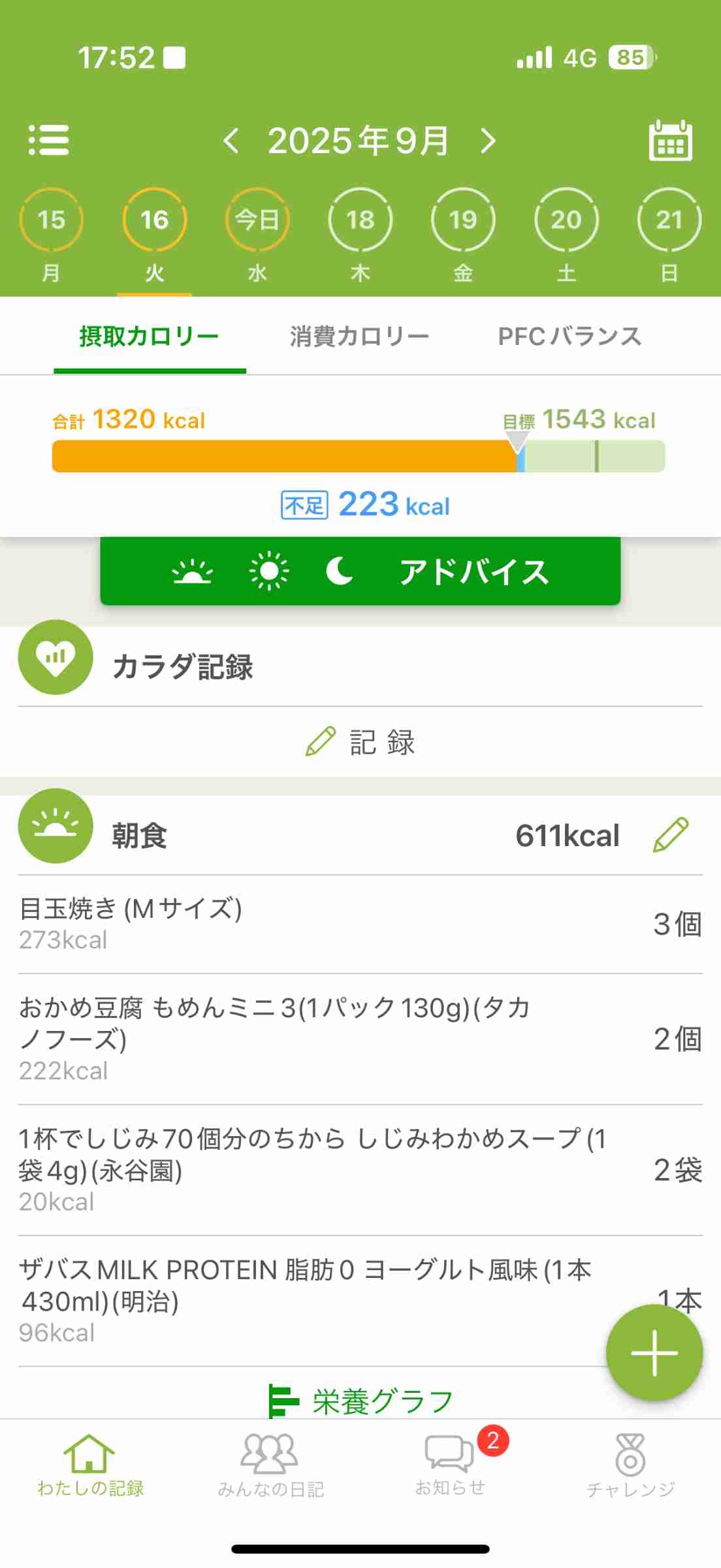721x1568 pixels.
Task: Switch to the 消費カロリー tab
Action: click(359, 336)
